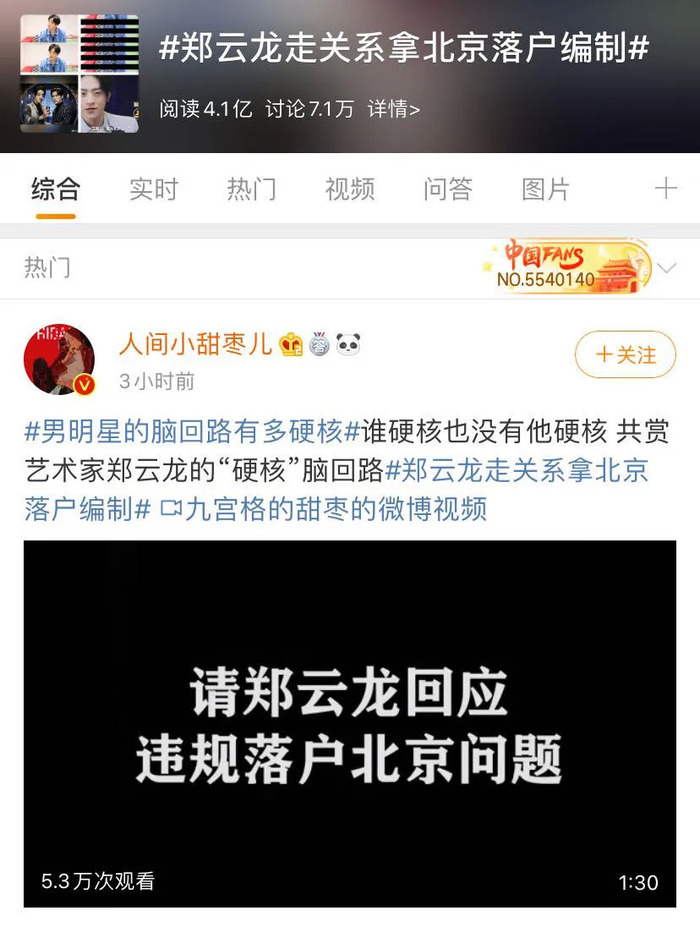Image resolution: width=700 pixels, height=927 pixels.
Task: Switch to the 实时 tab
Action: (x=153, y=188)
